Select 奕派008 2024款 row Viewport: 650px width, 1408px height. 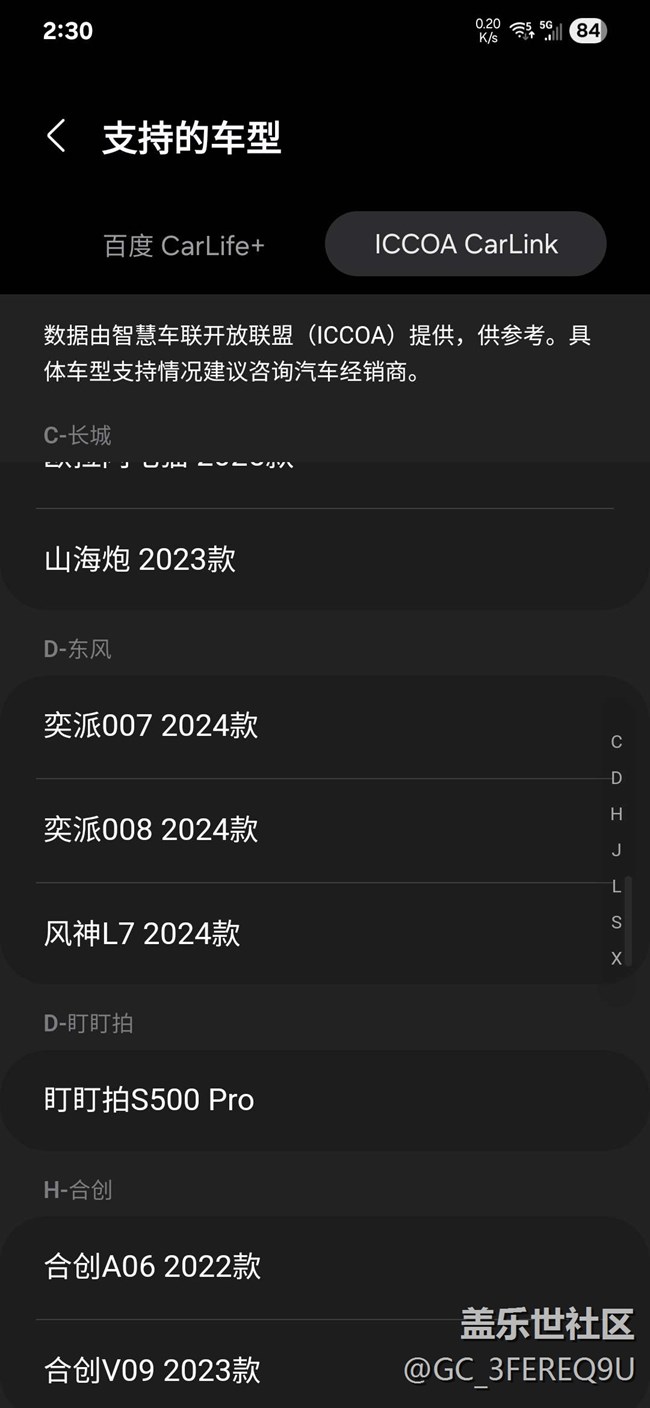click(325, 830)
